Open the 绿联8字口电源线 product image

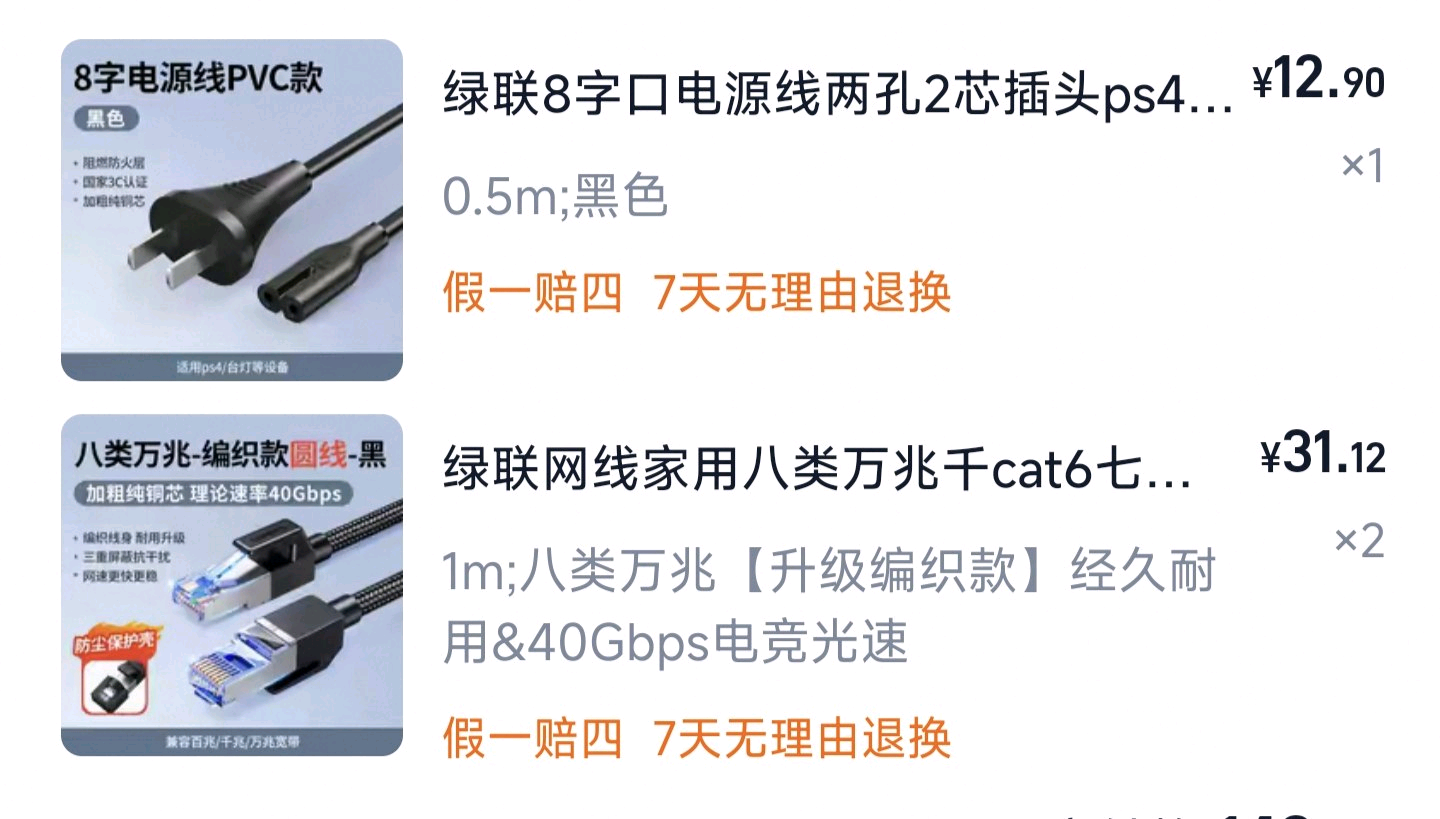232,210
